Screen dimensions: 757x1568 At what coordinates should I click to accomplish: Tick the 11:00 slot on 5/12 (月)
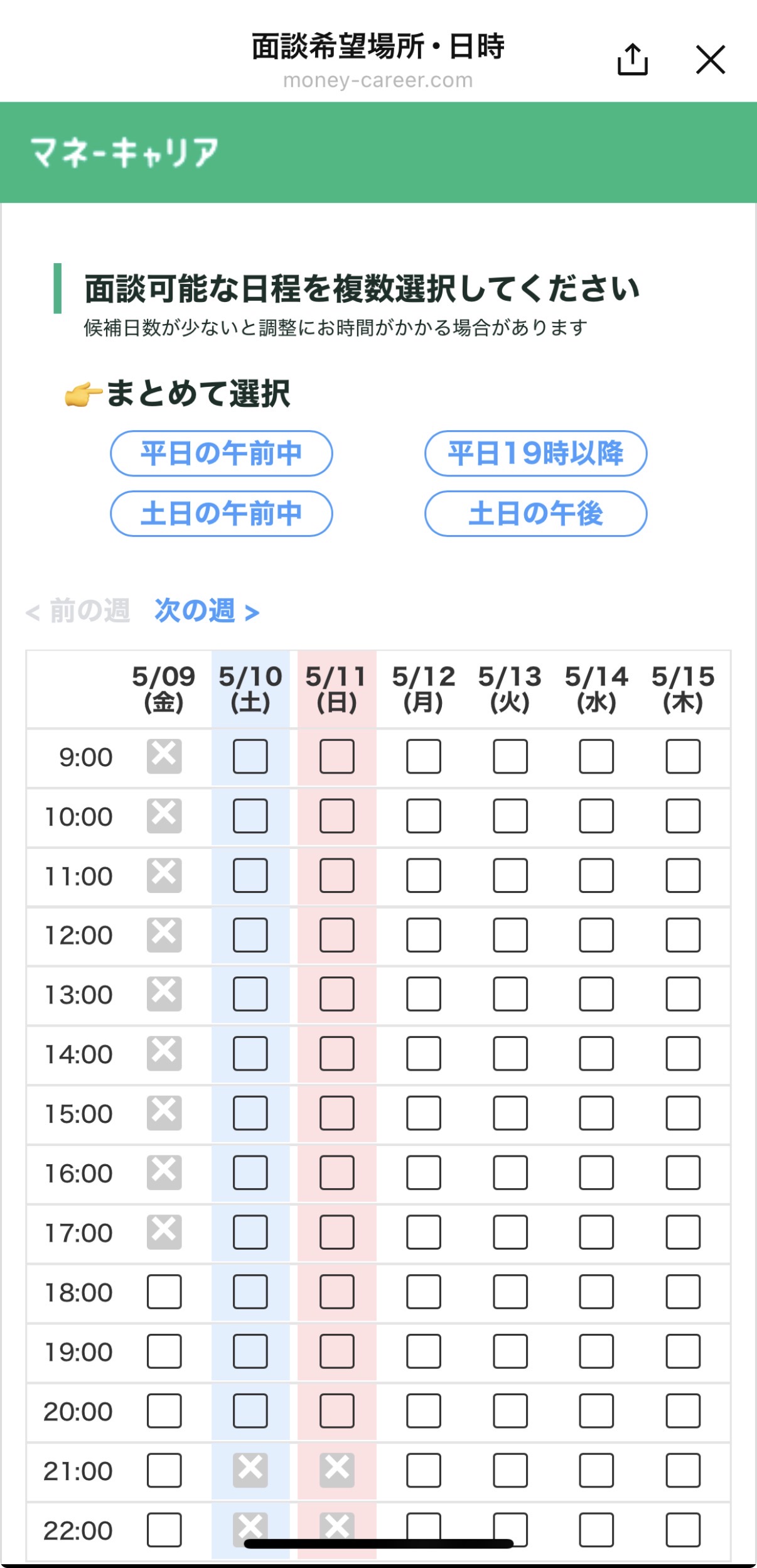pos(424,875)
